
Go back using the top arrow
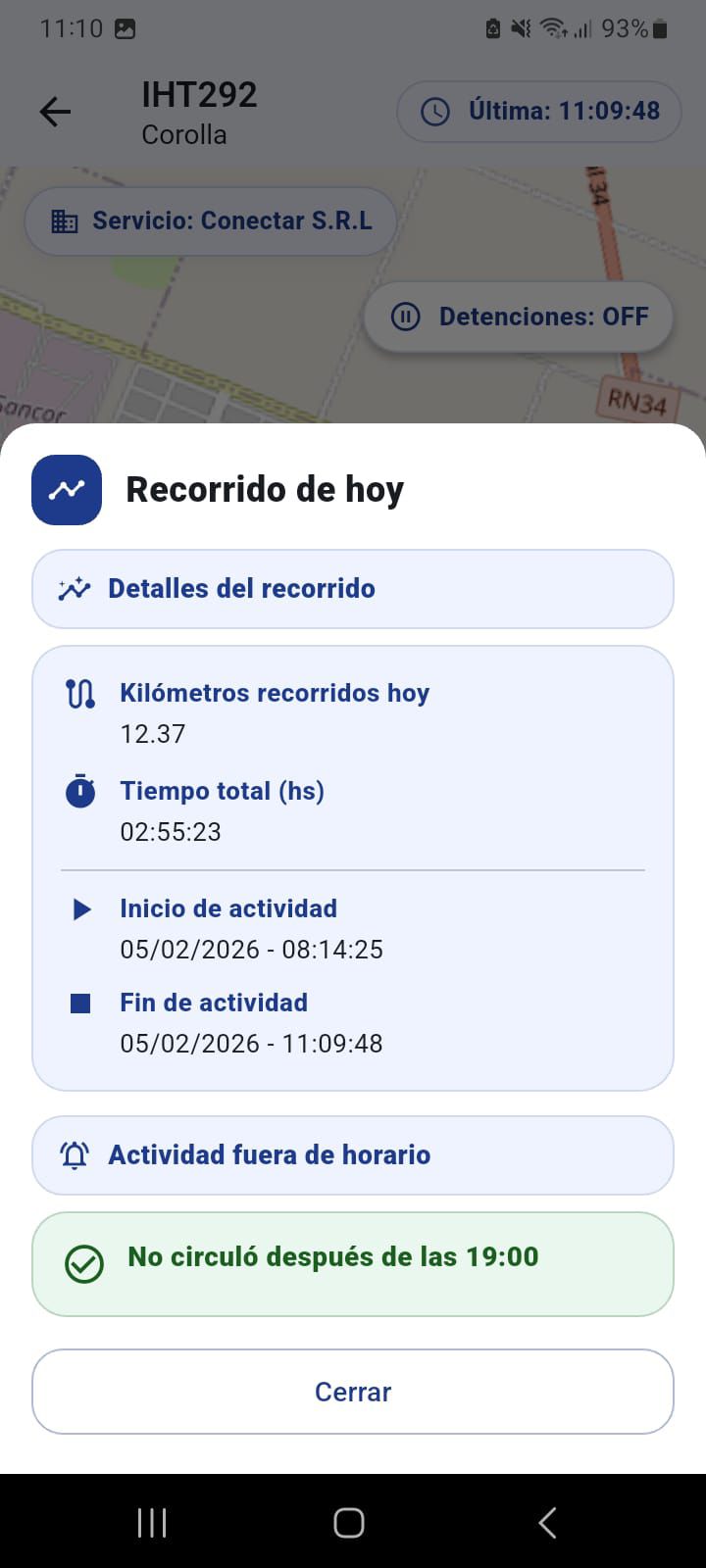point(55,113)
